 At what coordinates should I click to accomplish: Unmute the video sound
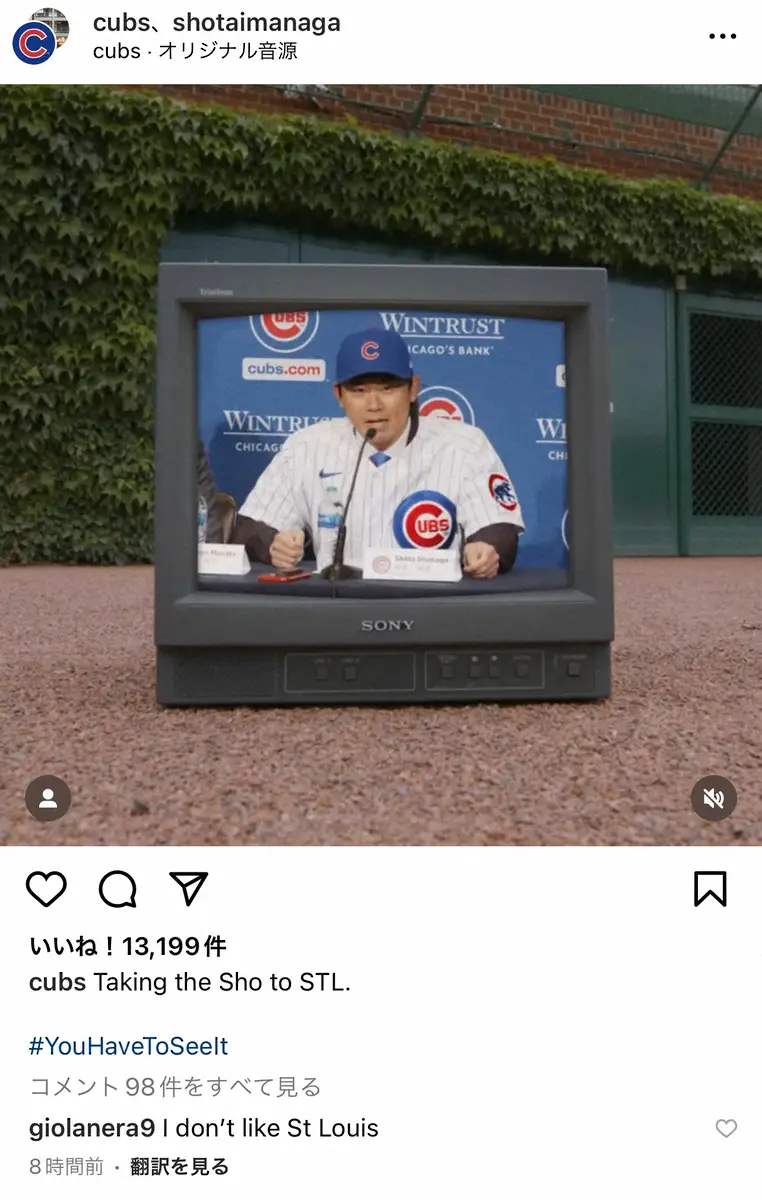(x=713, y=798)
